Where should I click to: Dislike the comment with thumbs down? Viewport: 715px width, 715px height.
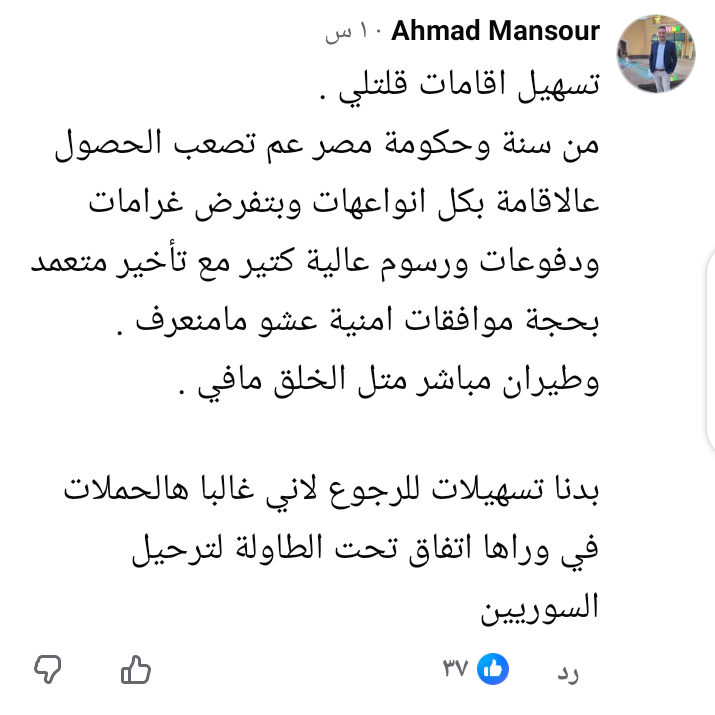tap(48, 669)
